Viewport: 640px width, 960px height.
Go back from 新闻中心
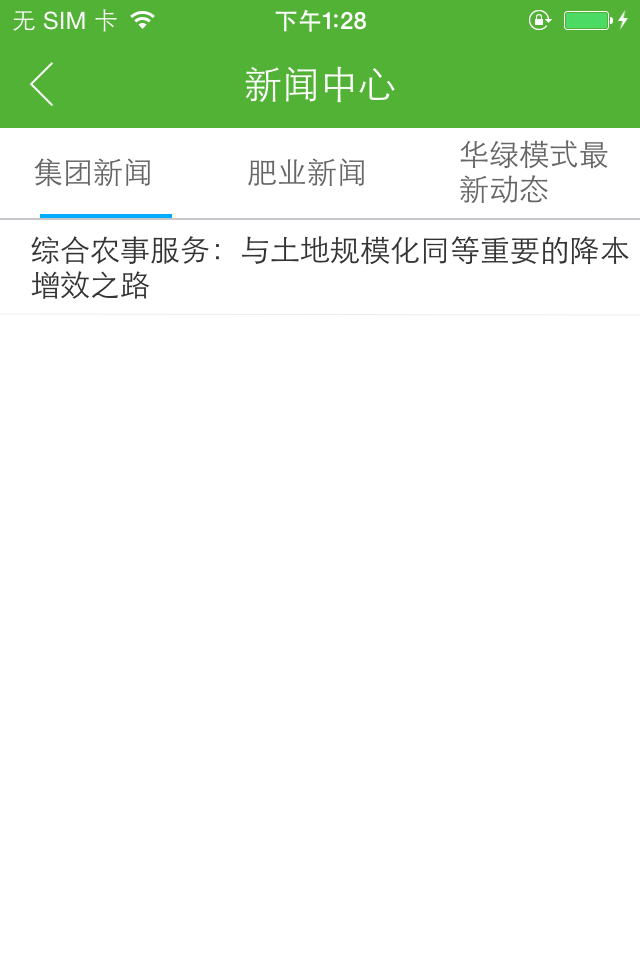point(42,84)
